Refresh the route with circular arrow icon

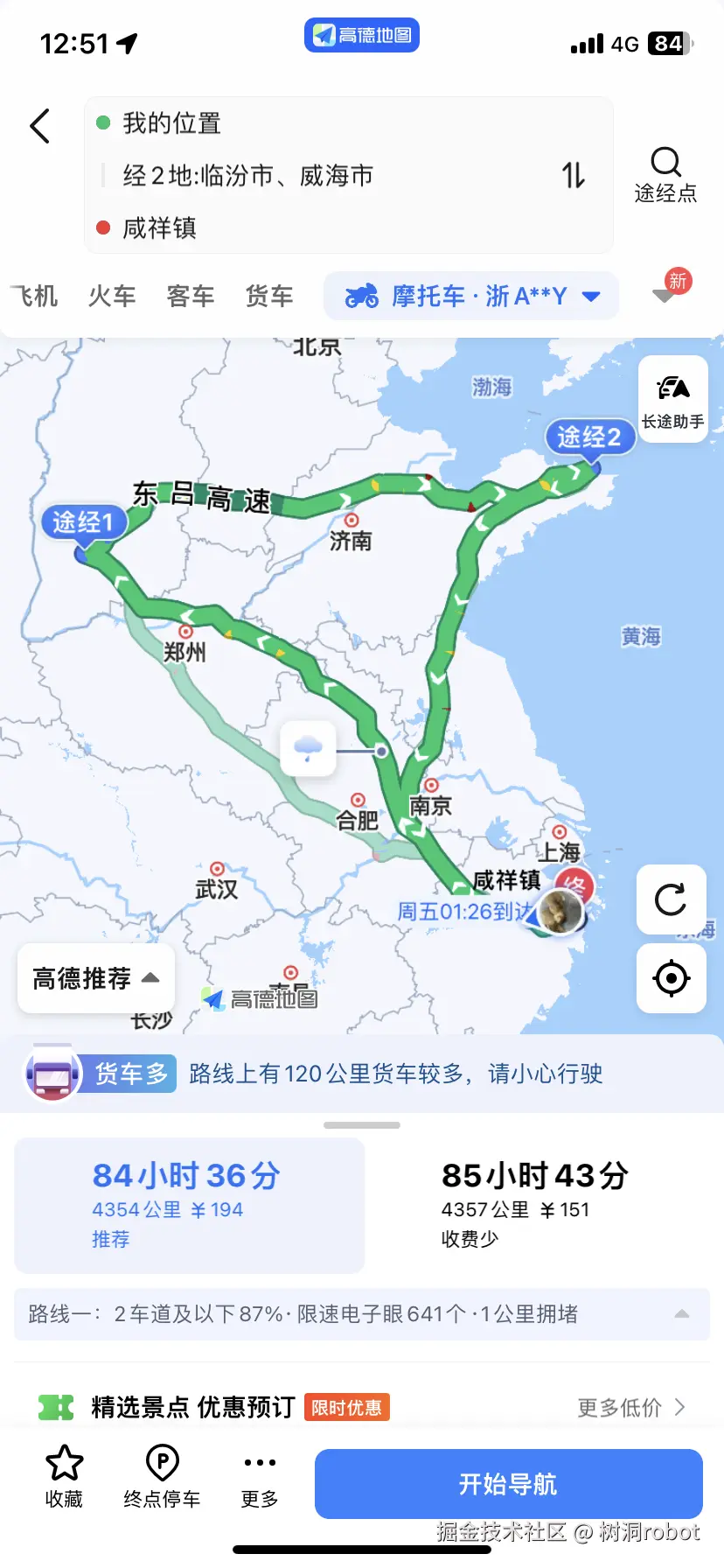(671, 901)
